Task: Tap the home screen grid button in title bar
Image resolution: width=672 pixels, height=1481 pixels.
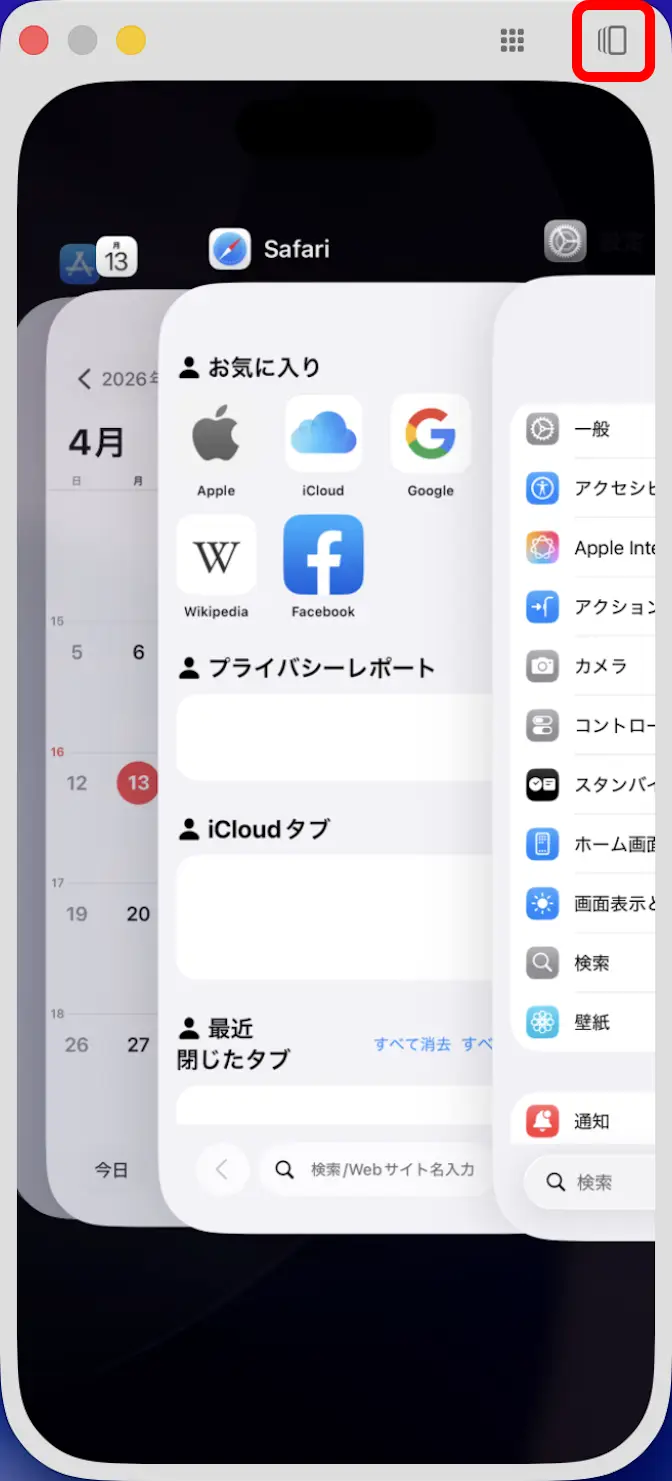Action: (x=512, y=41)
